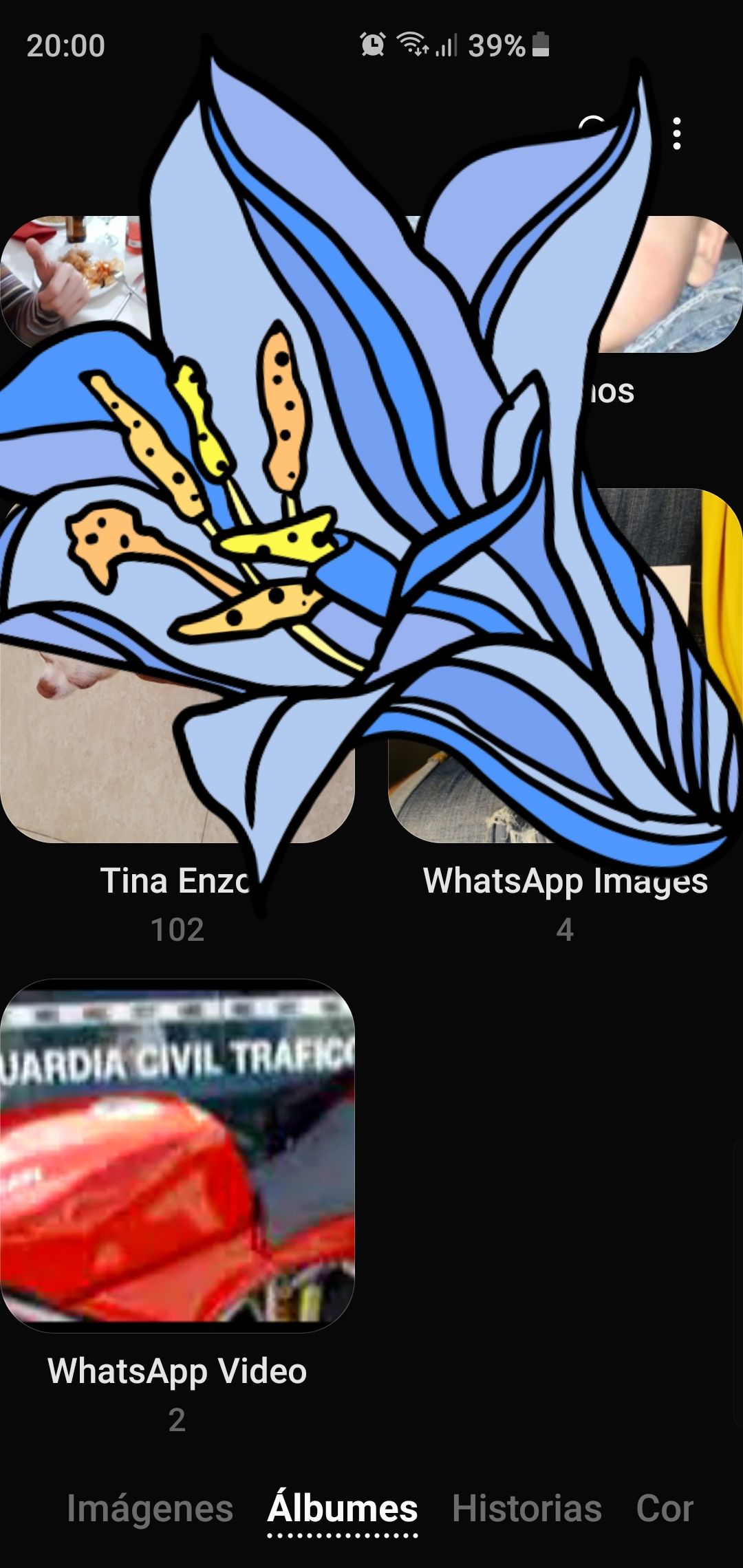The width and height of the screenshot is (743, 1568).
Task: Open the three-dot overflow menu
Action: point(677,133)
